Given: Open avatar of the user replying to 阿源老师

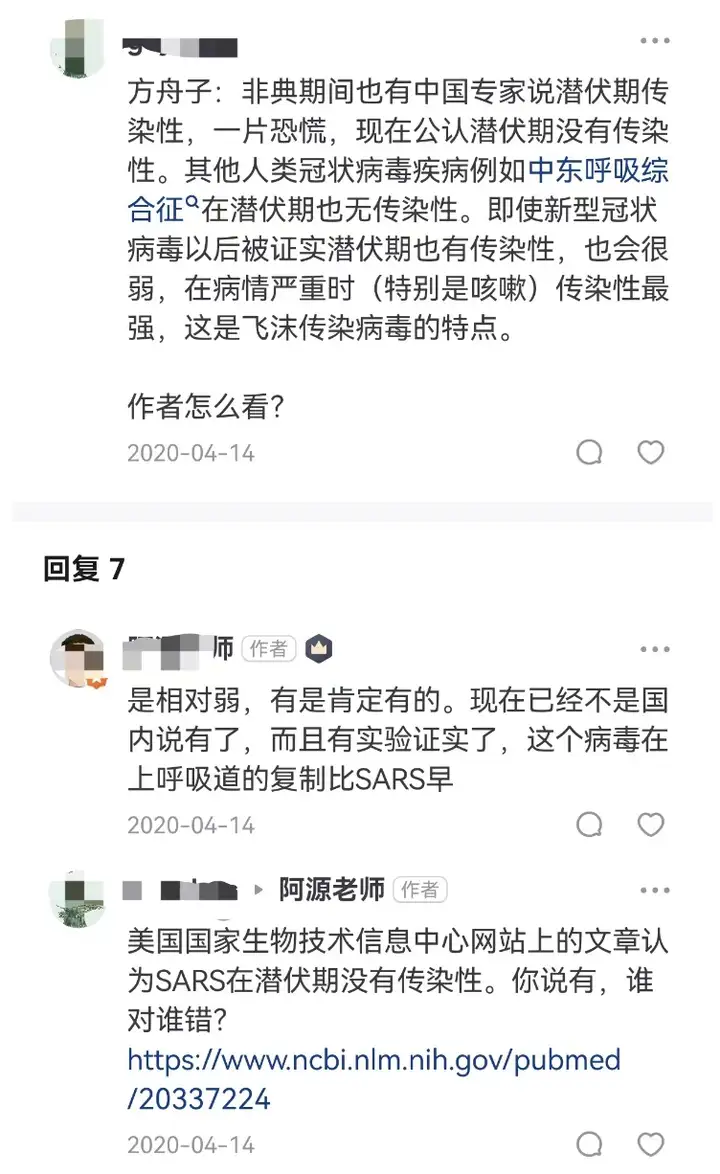Looking at the screenshot, I should [78, 898].
